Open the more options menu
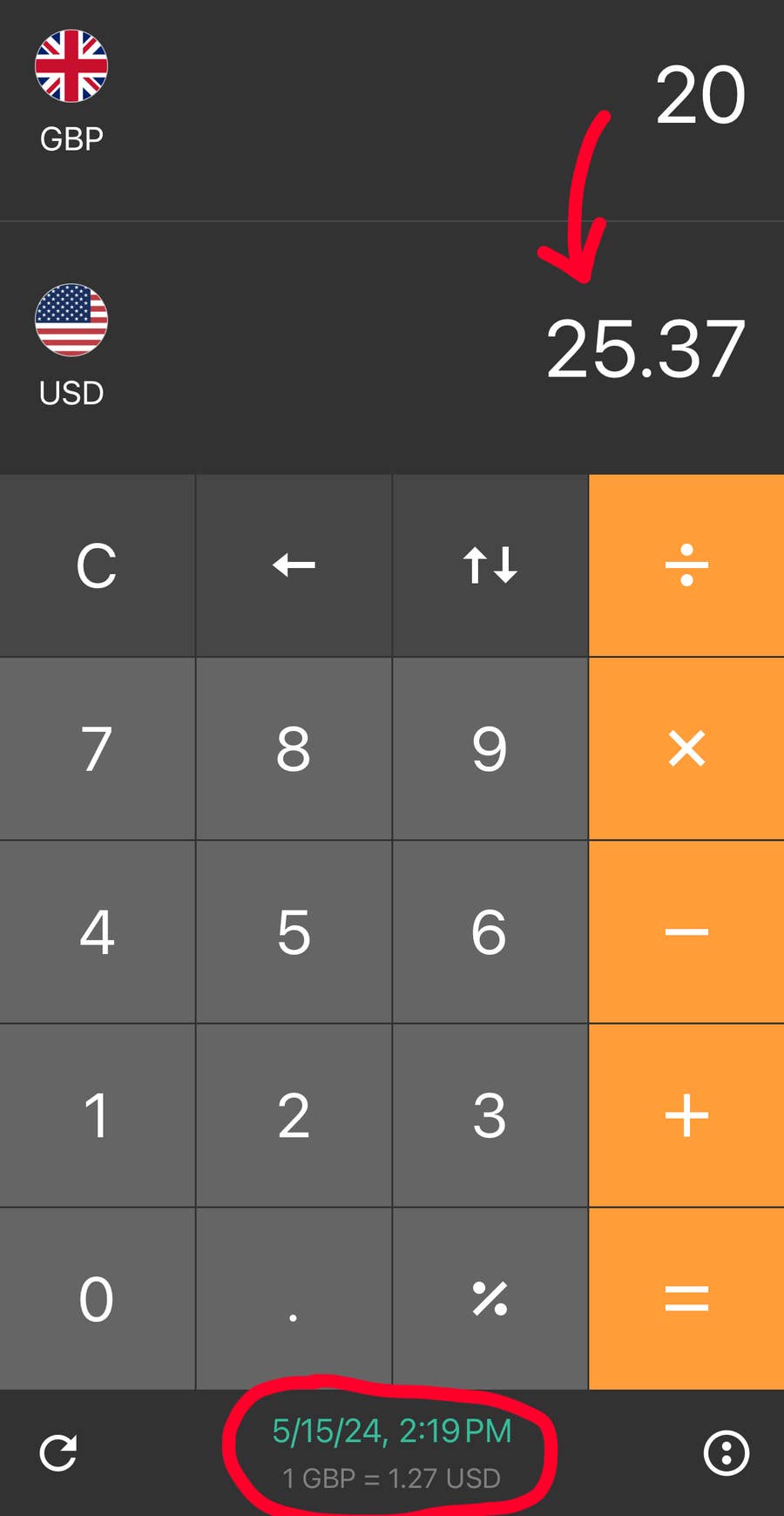Screen dimensions: 784x1516 726,1452
